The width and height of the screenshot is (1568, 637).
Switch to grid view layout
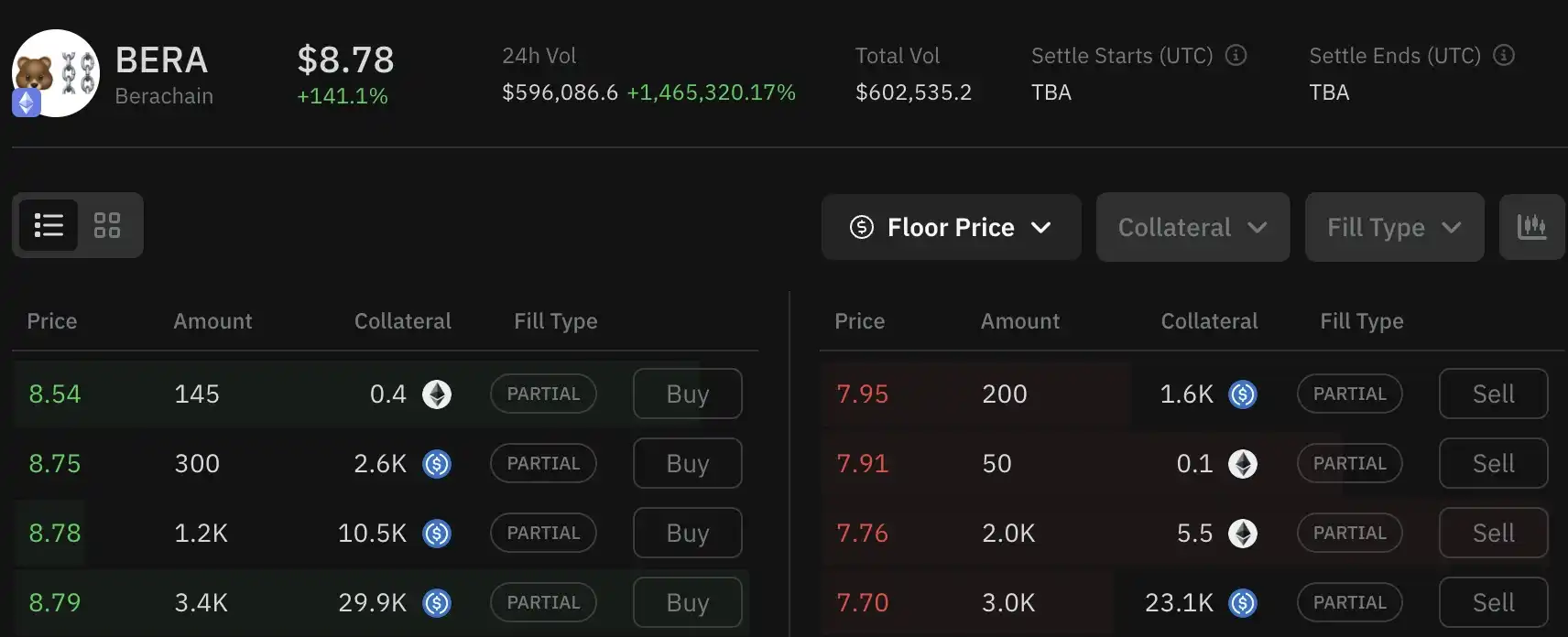(x=107, y=225)
